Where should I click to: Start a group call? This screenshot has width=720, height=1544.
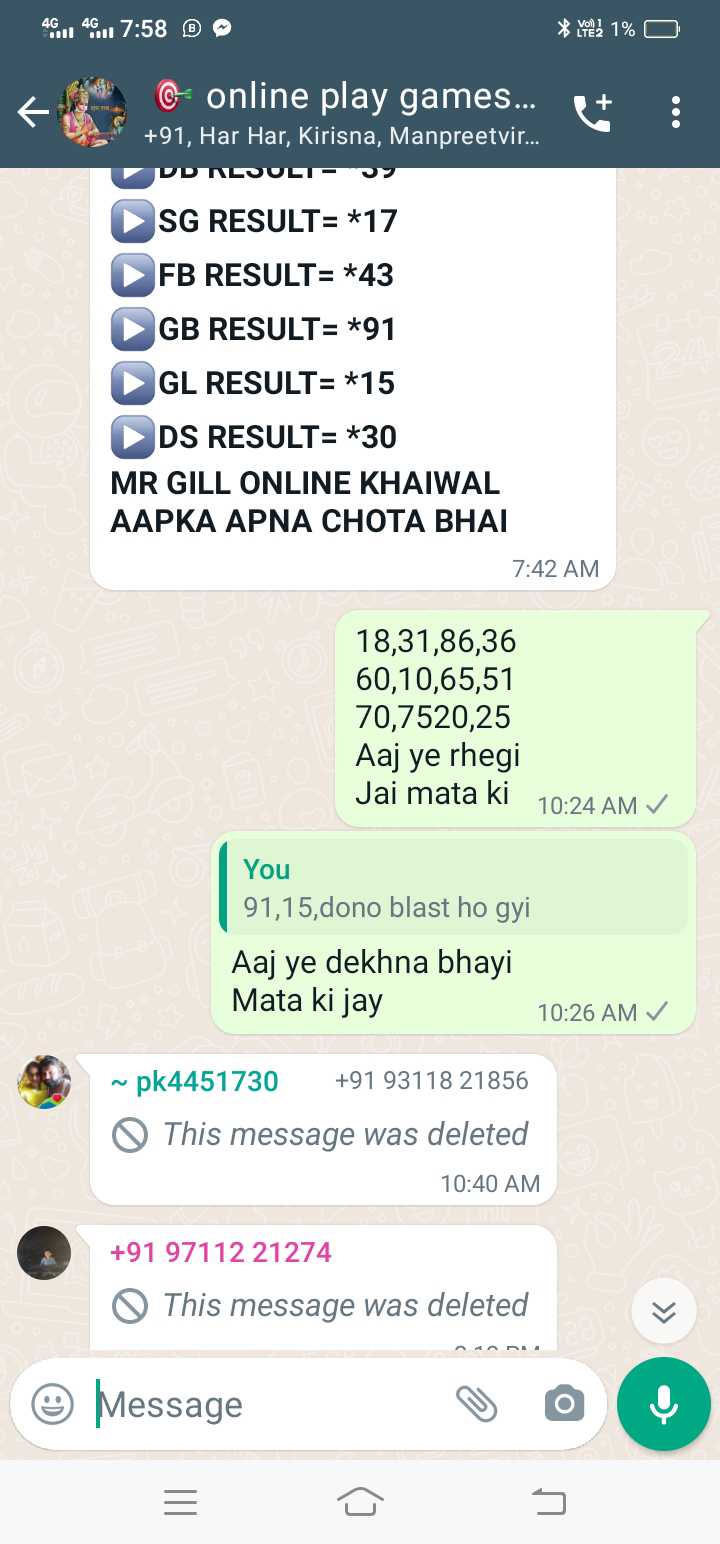[x=592, y=113]
